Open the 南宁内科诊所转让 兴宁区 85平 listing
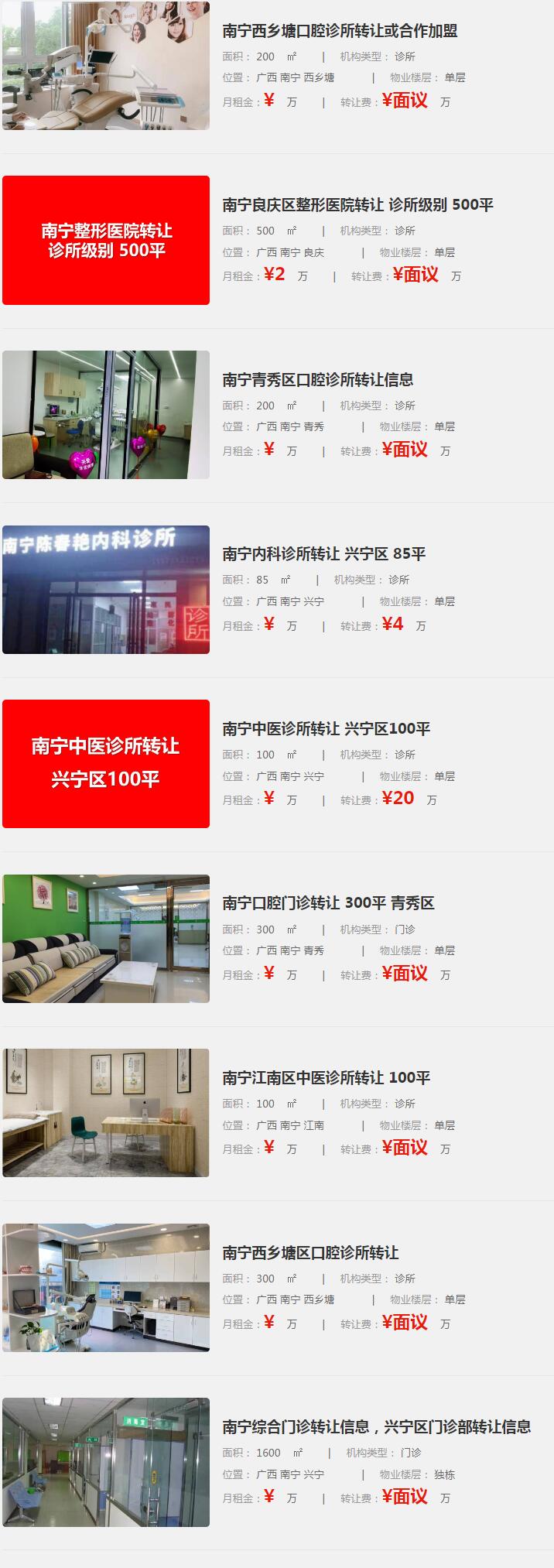 tap(323, 554)
